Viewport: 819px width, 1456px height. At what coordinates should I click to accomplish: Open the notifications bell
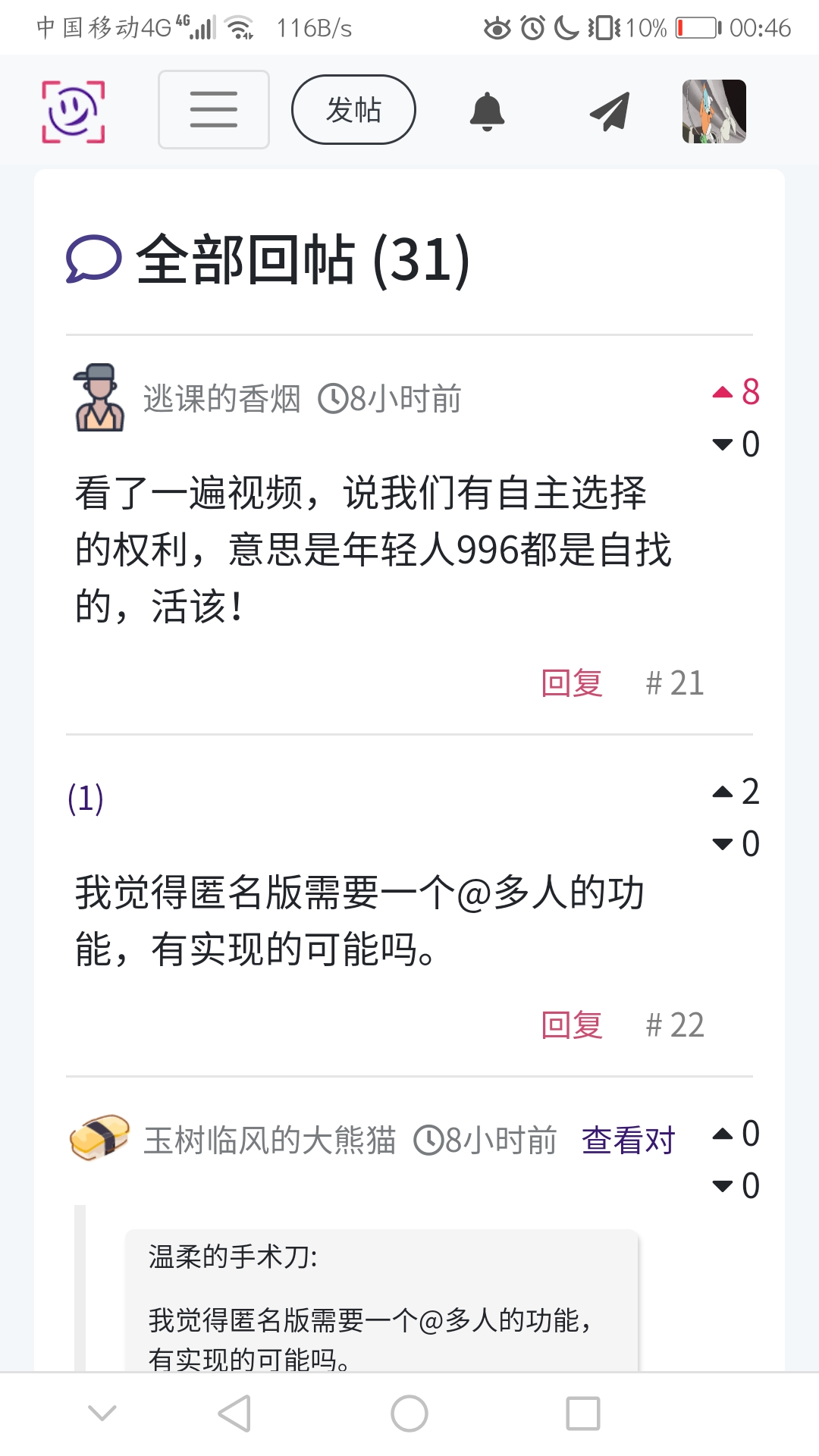pyautogui.click(x=487, y=111)
